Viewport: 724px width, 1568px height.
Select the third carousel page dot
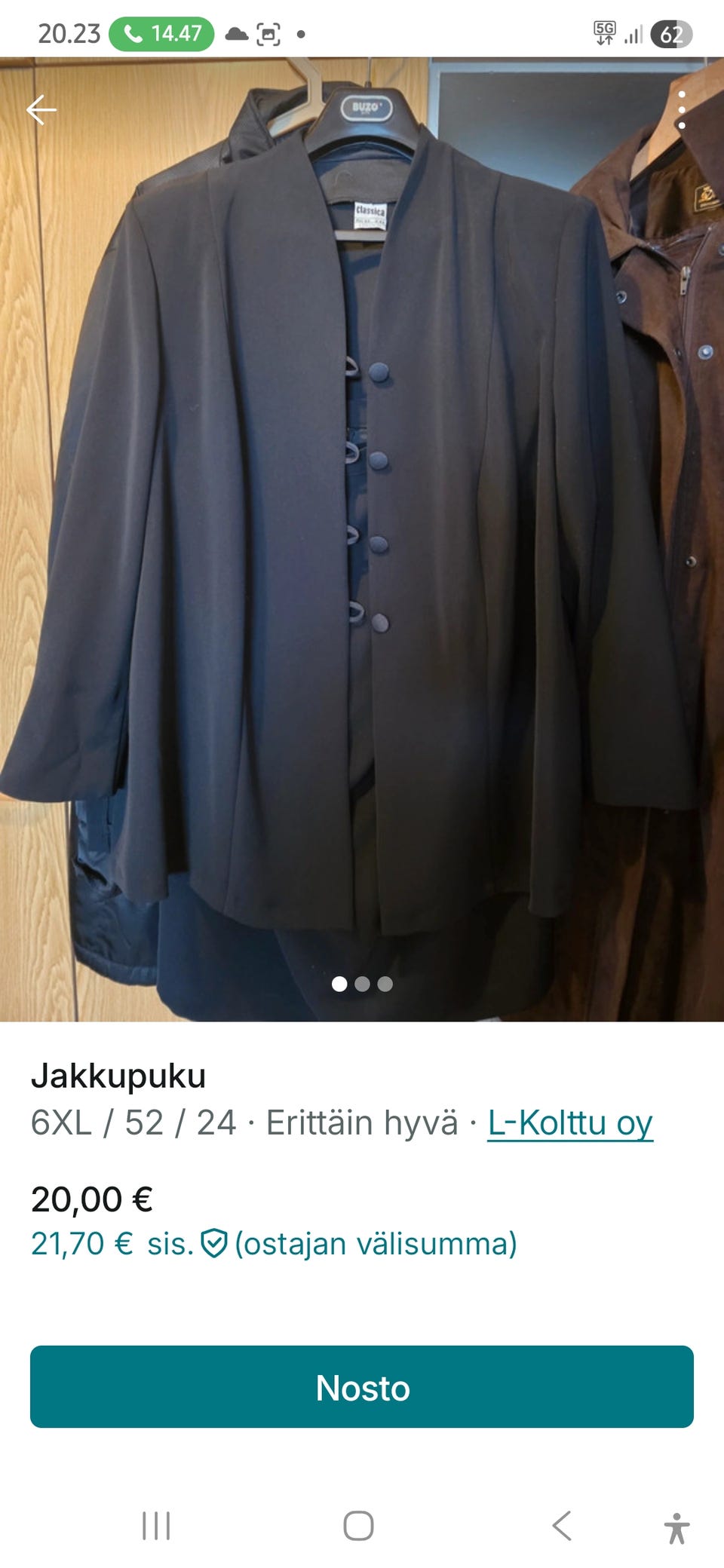(386, 983)
